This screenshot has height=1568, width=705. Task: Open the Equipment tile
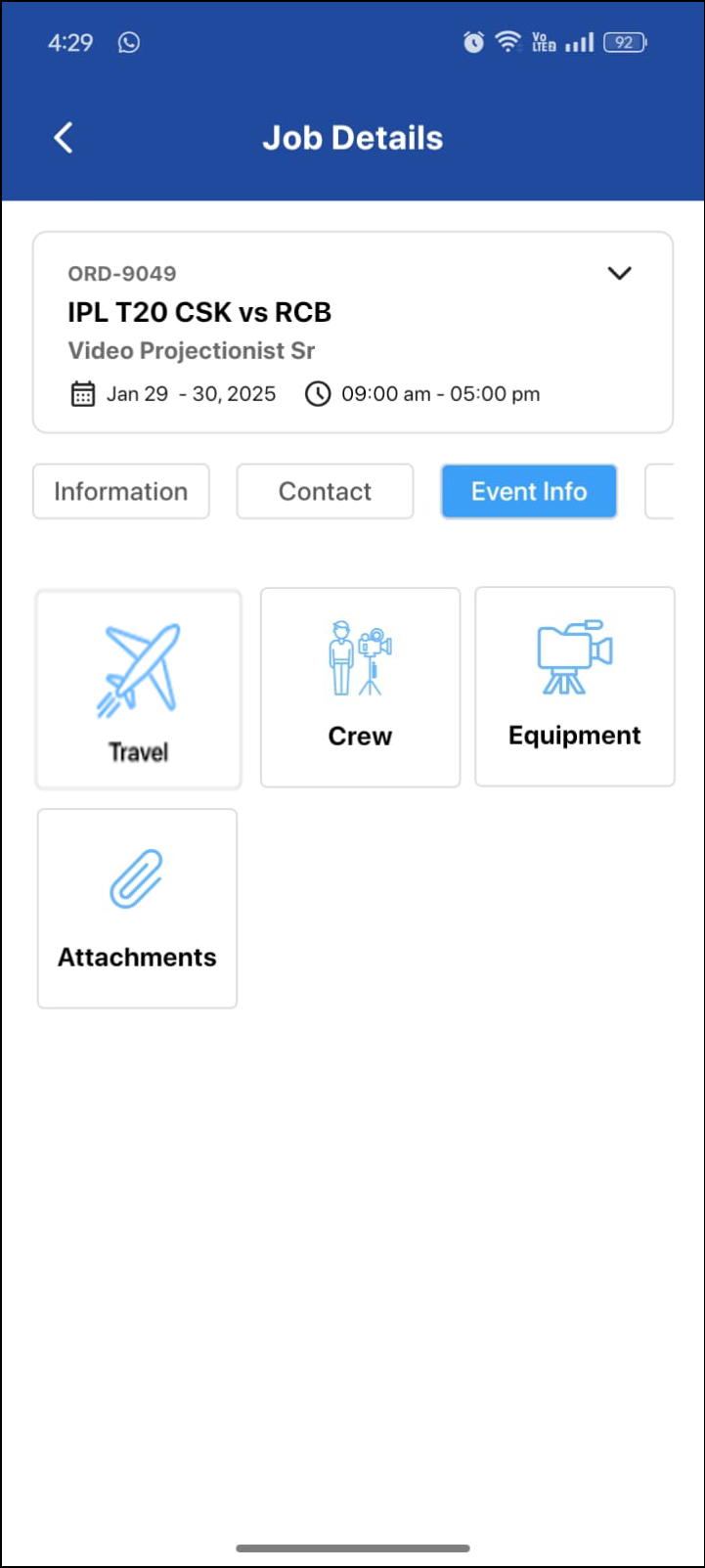point(574,687)
